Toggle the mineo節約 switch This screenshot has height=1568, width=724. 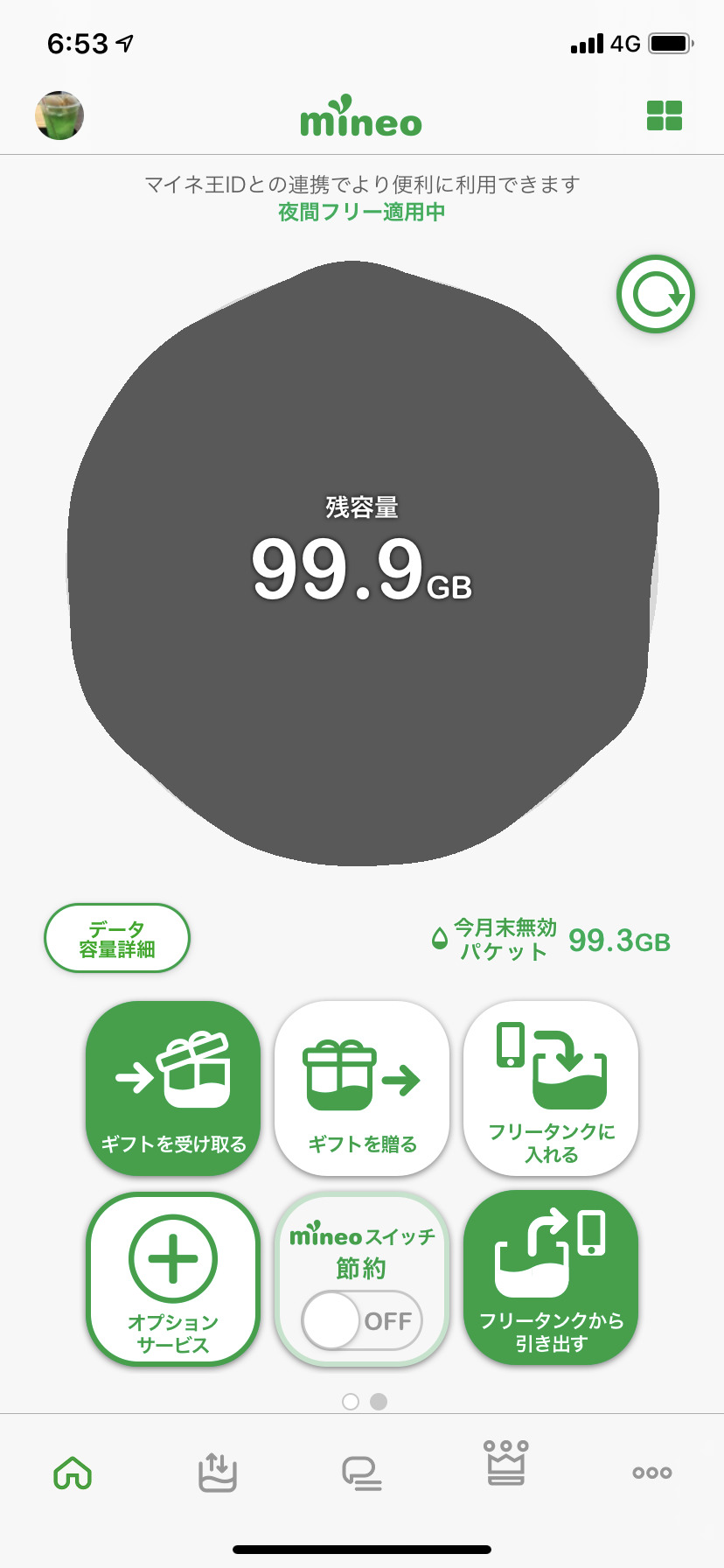tap(362, 1320)
